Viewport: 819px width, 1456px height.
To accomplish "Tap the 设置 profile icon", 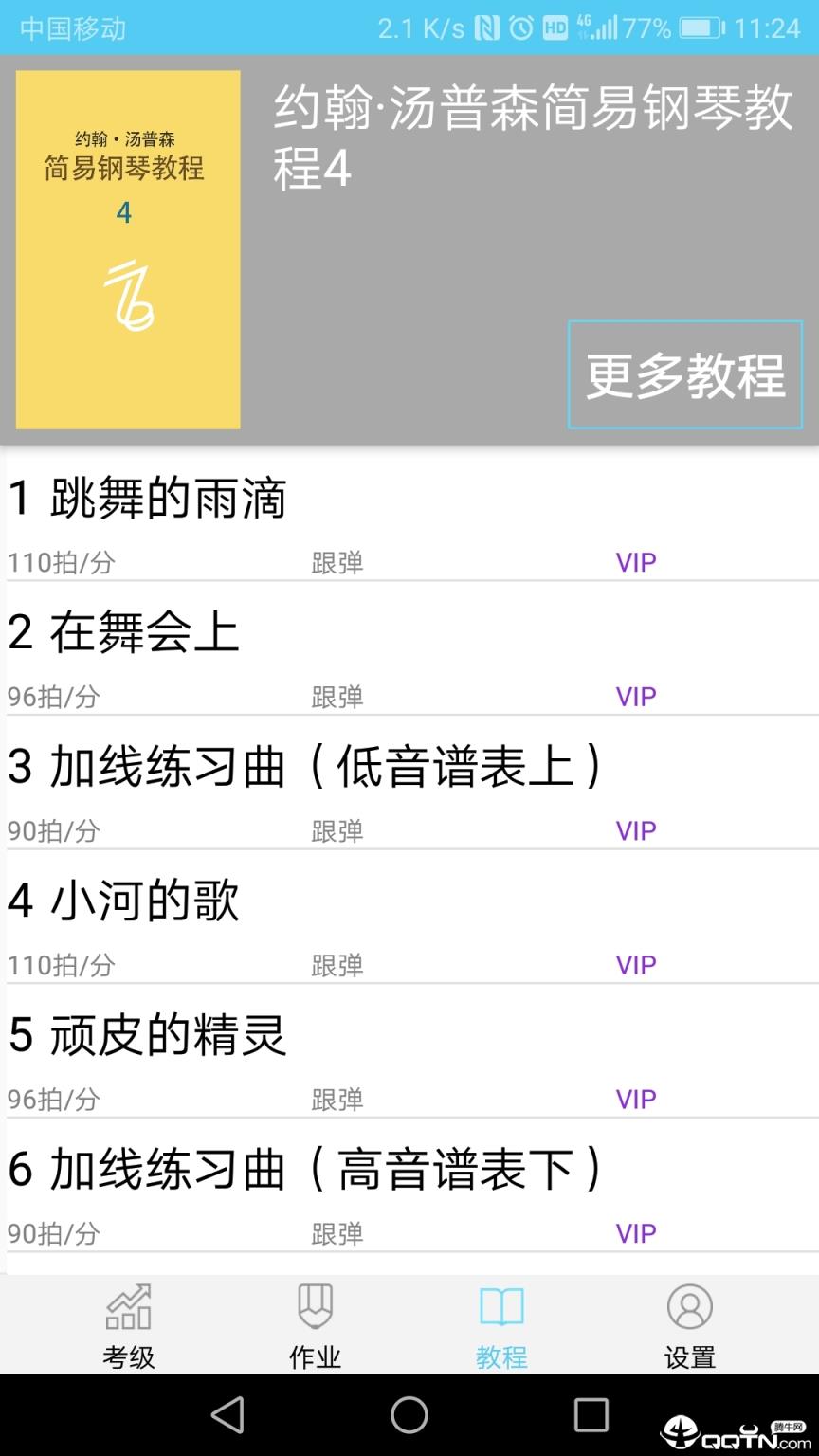I will point(688,1305).
